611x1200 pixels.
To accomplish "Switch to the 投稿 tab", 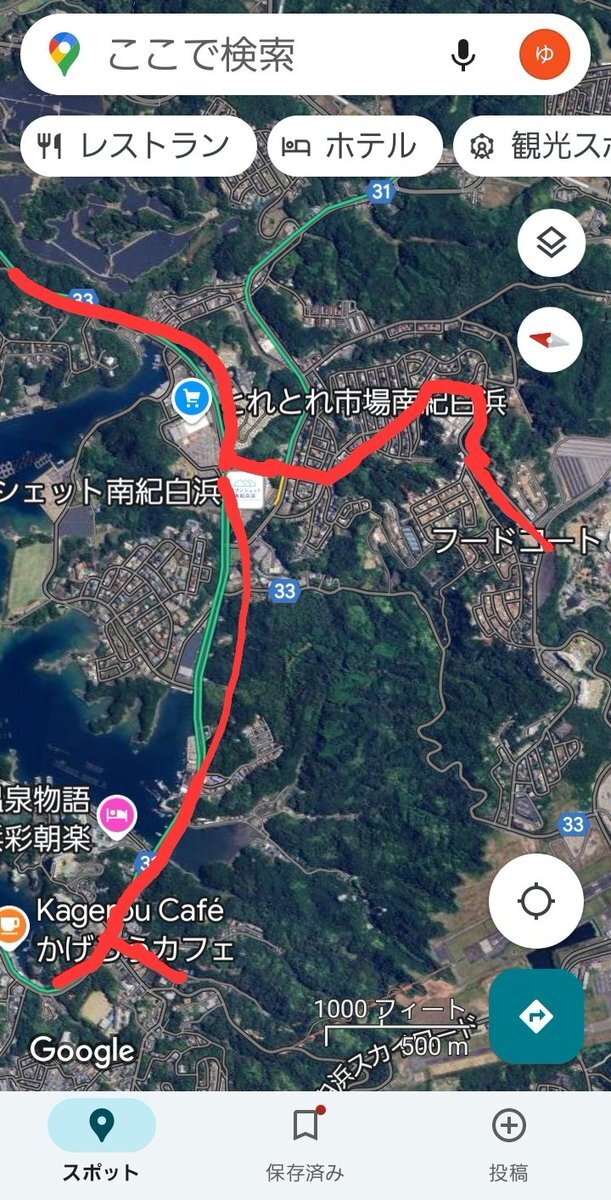I will [509, 1145].
